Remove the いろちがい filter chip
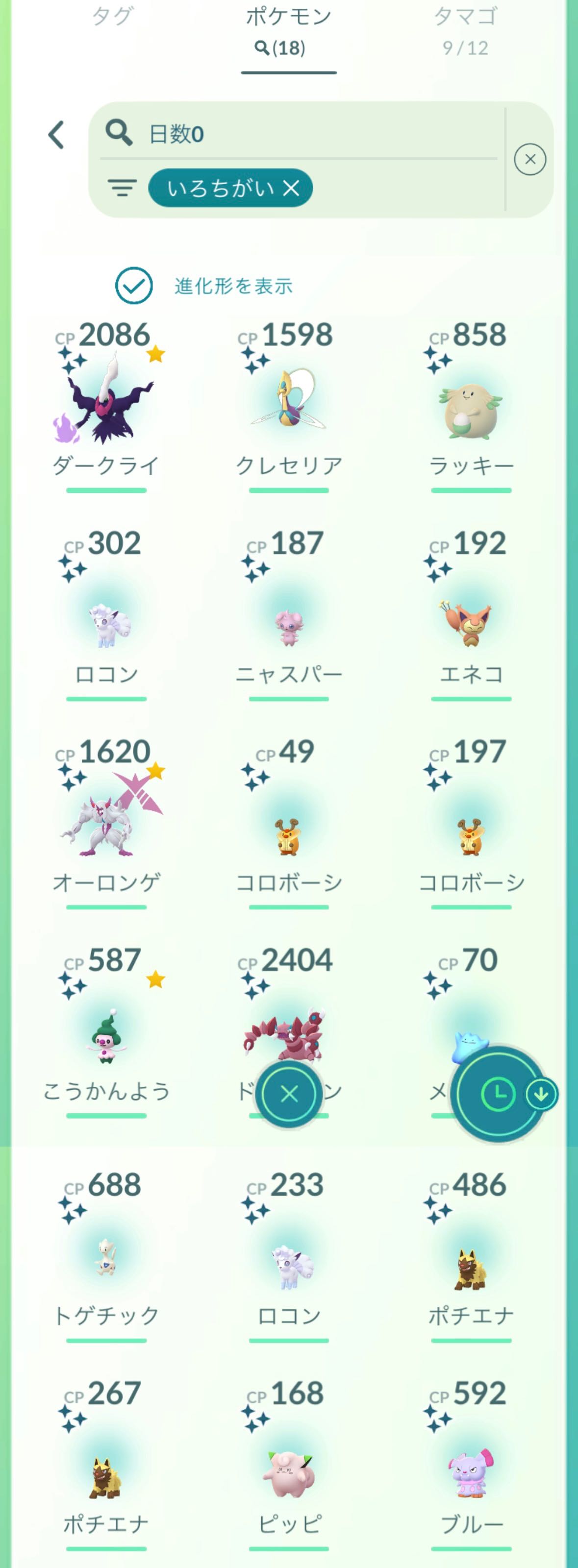The width and height of the screenshot is (578, 1568). tap(291, 189)
